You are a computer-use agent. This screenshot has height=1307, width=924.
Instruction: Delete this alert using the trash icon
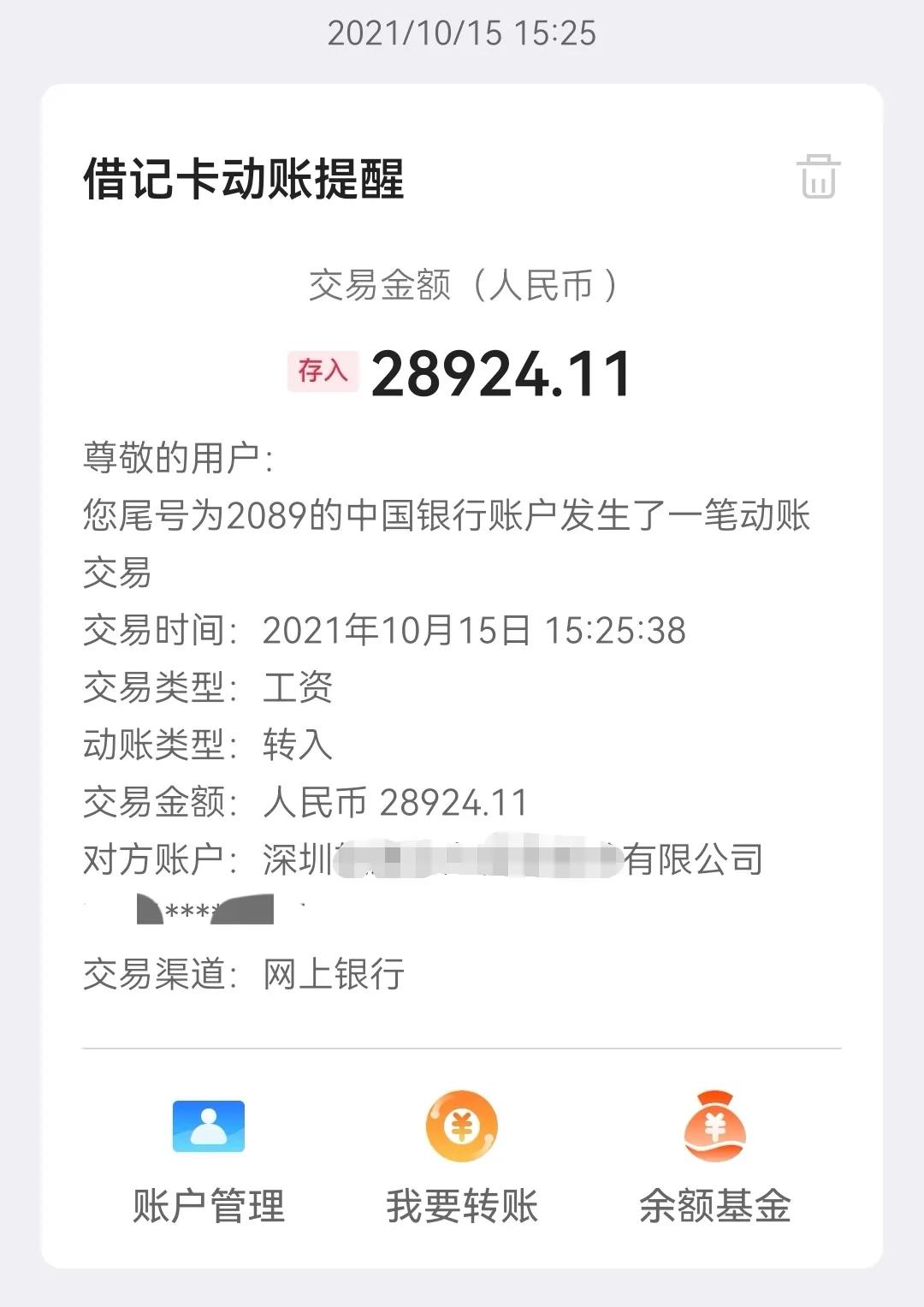(x=819, y=177)
